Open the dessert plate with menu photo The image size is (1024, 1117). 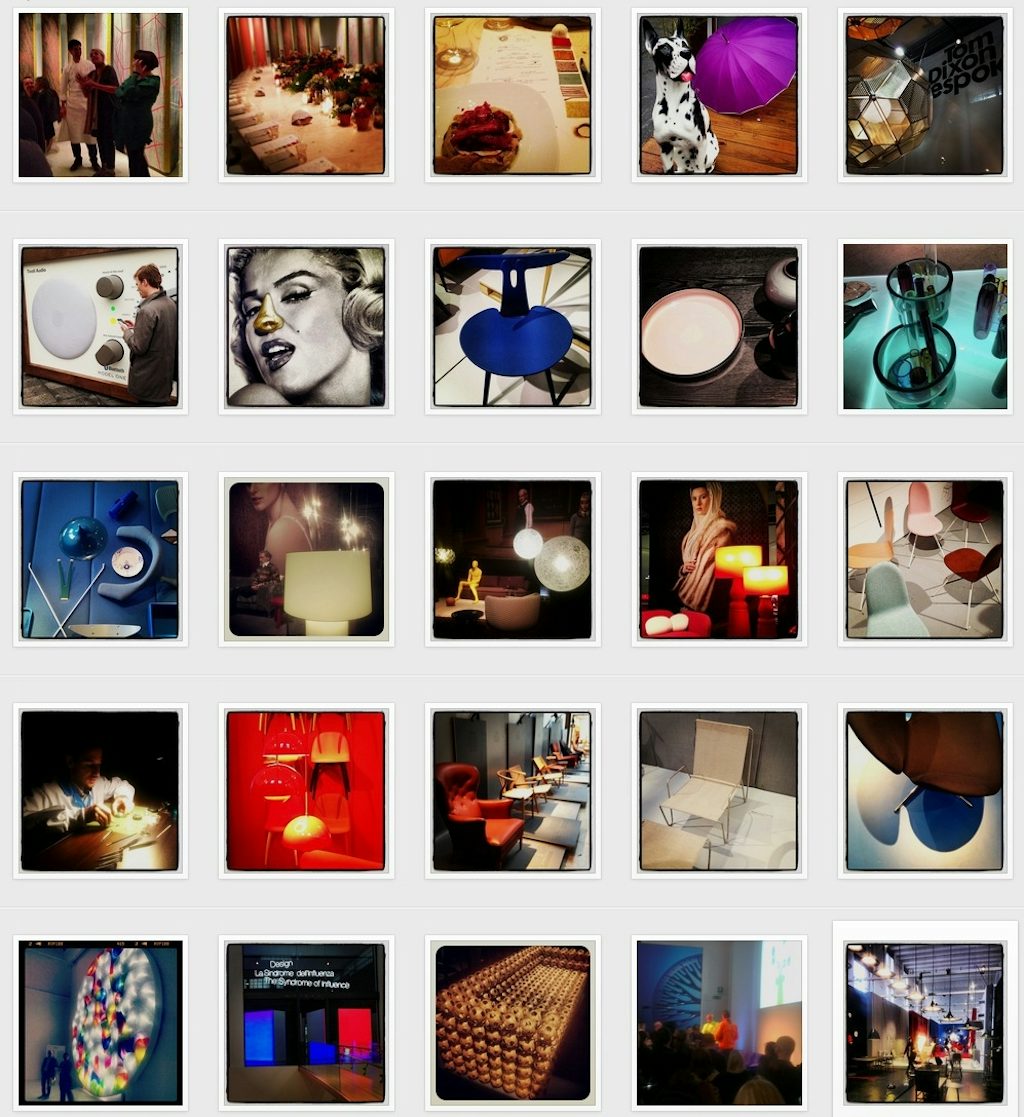(512, 95)
